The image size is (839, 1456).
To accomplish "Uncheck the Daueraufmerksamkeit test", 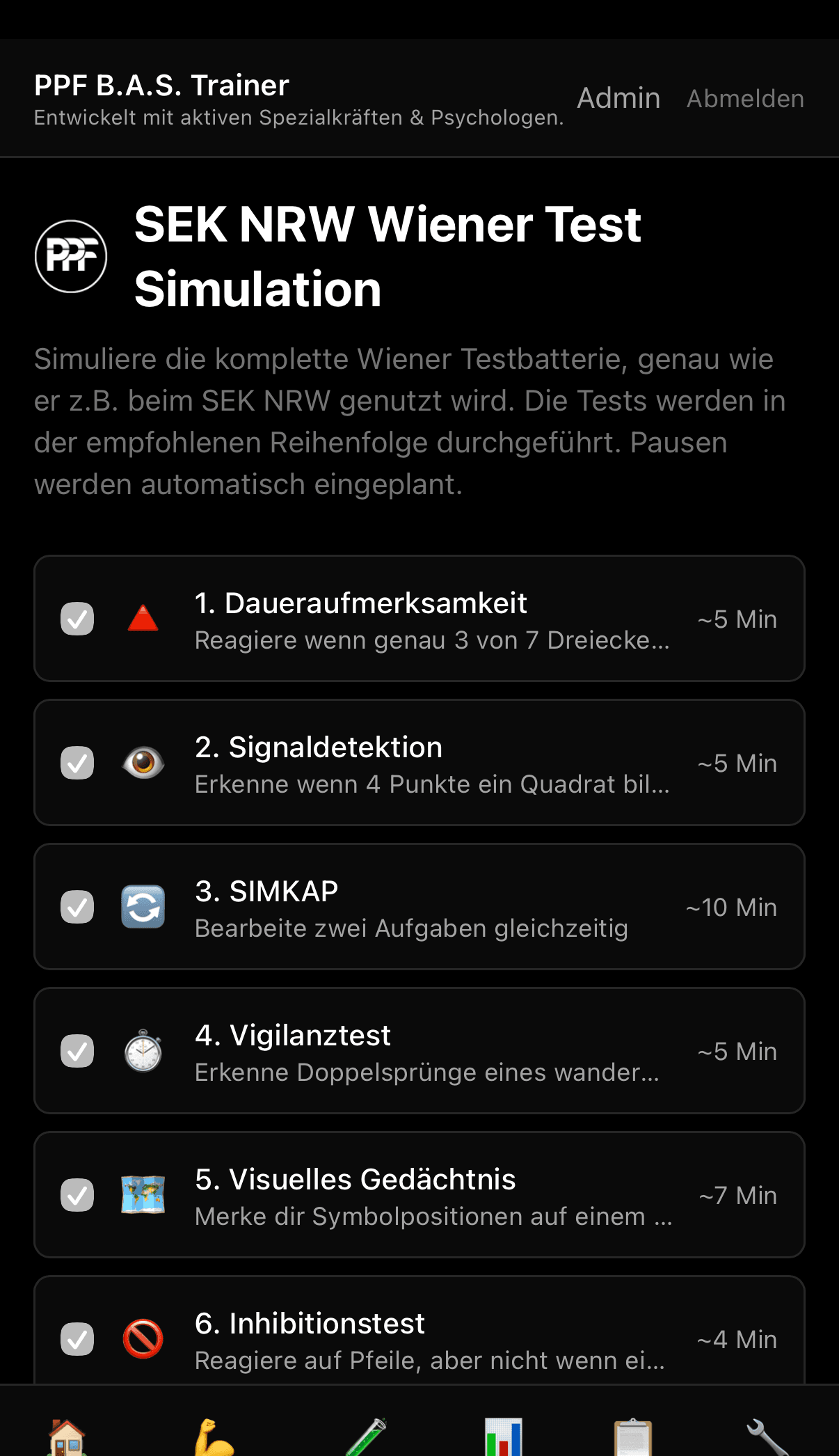I will click(77, 619).
